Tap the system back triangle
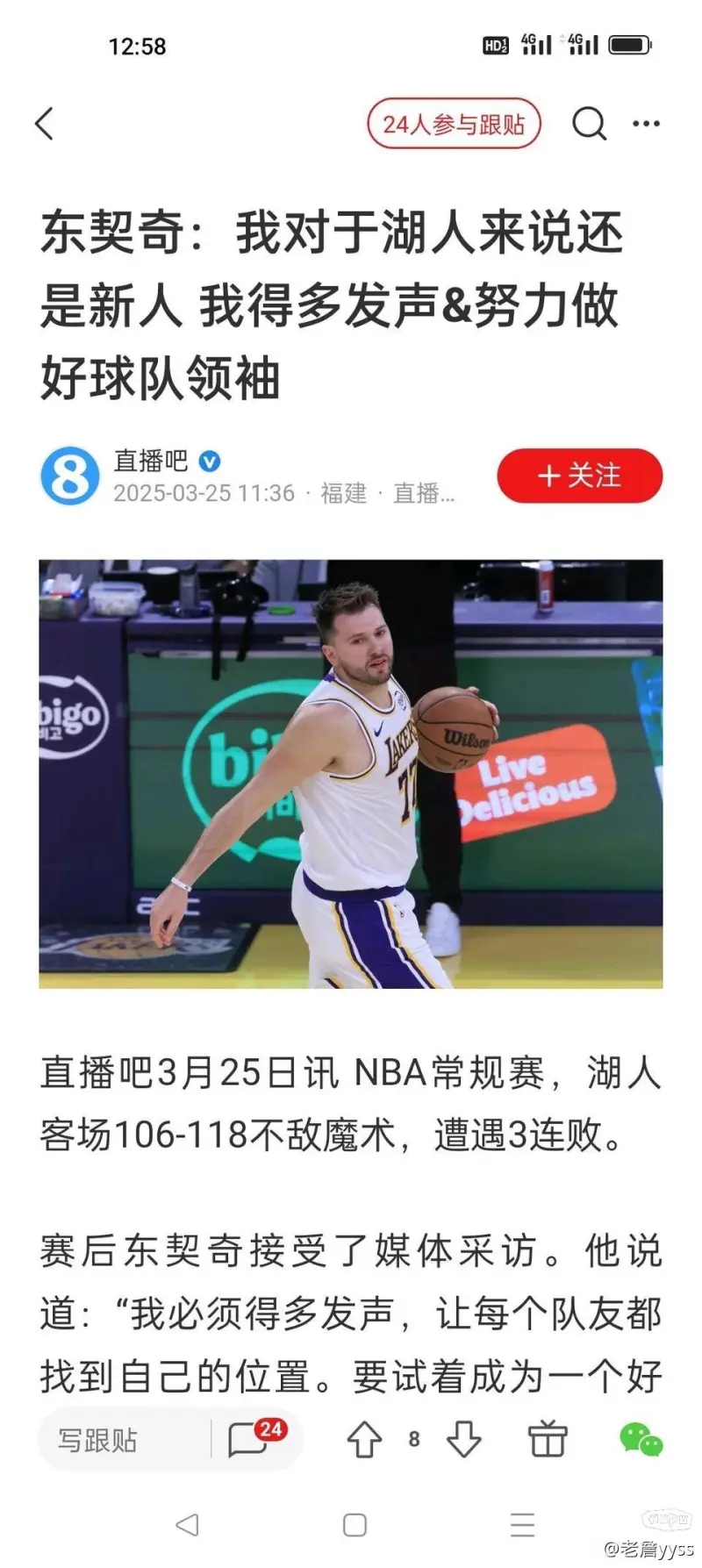Screen dimensions: 702x1568 coord(187,1525)
